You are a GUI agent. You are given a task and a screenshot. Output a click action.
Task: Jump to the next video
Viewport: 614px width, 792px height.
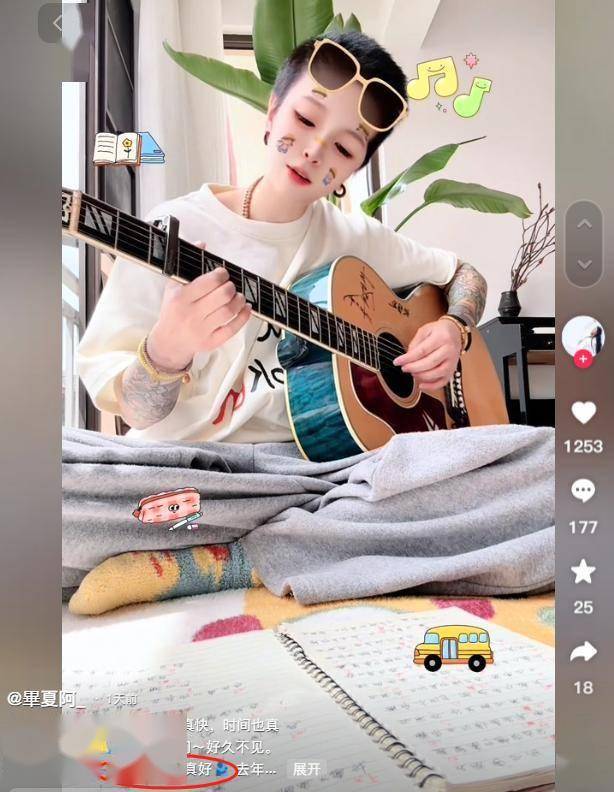click(584, 264)
